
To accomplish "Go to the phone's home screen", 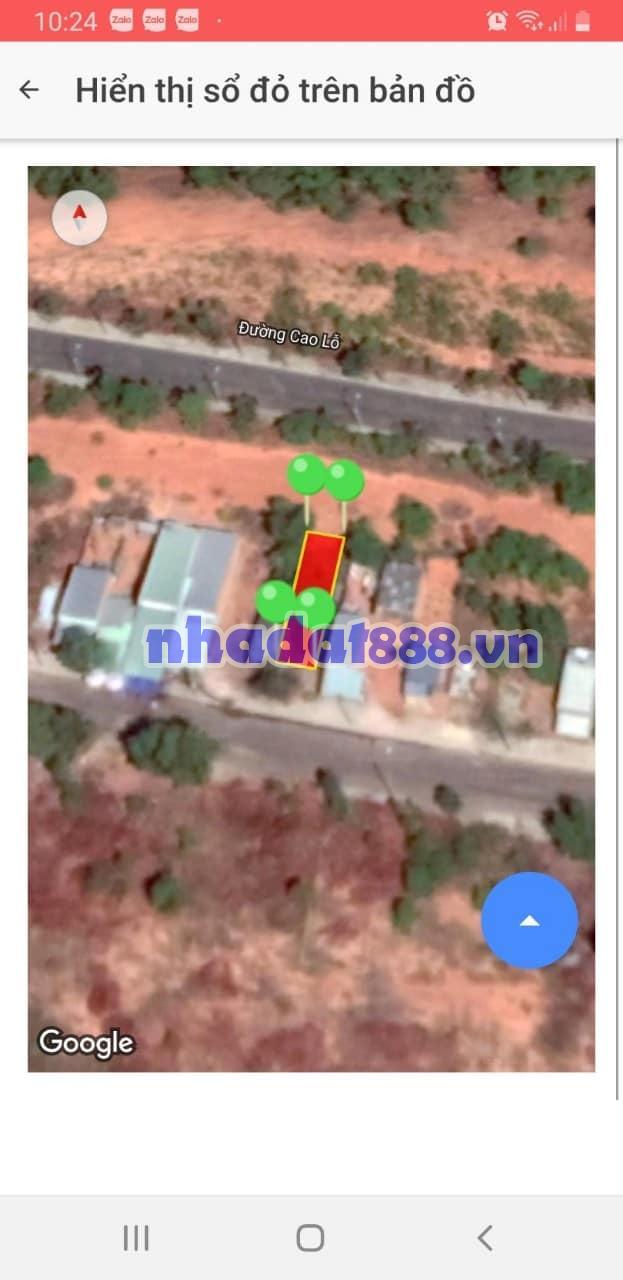I will pos(310,1238).
